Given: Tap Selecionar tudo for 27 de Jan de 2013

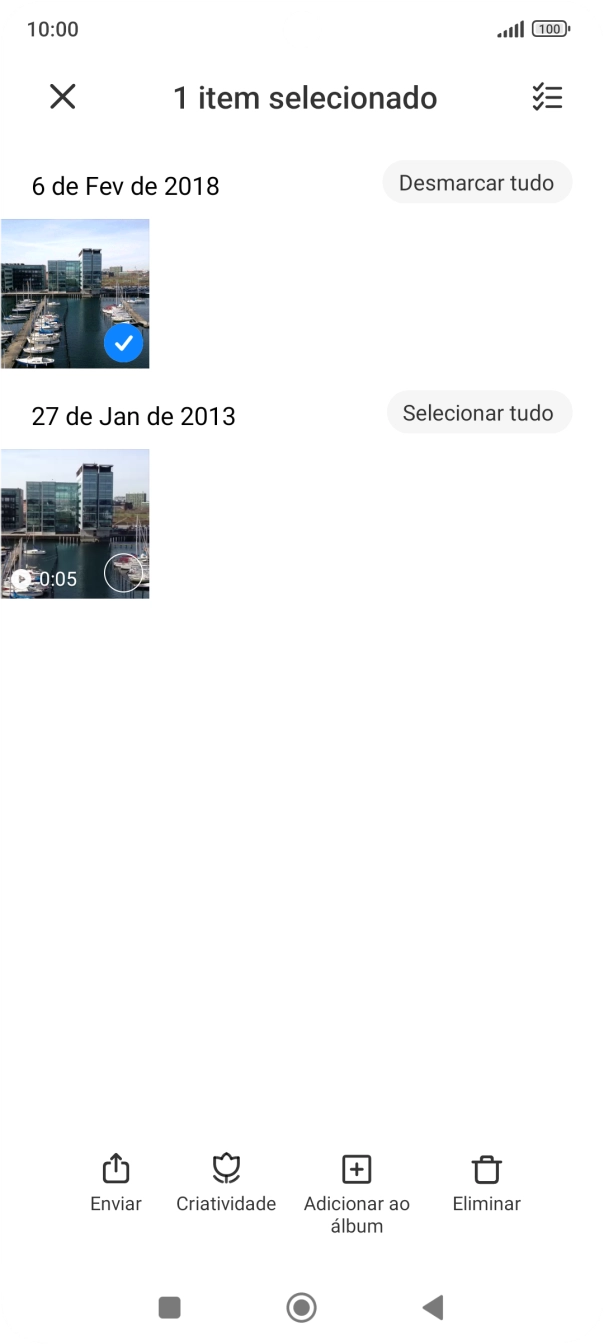Looking at the screenshot, I should 479,413.
